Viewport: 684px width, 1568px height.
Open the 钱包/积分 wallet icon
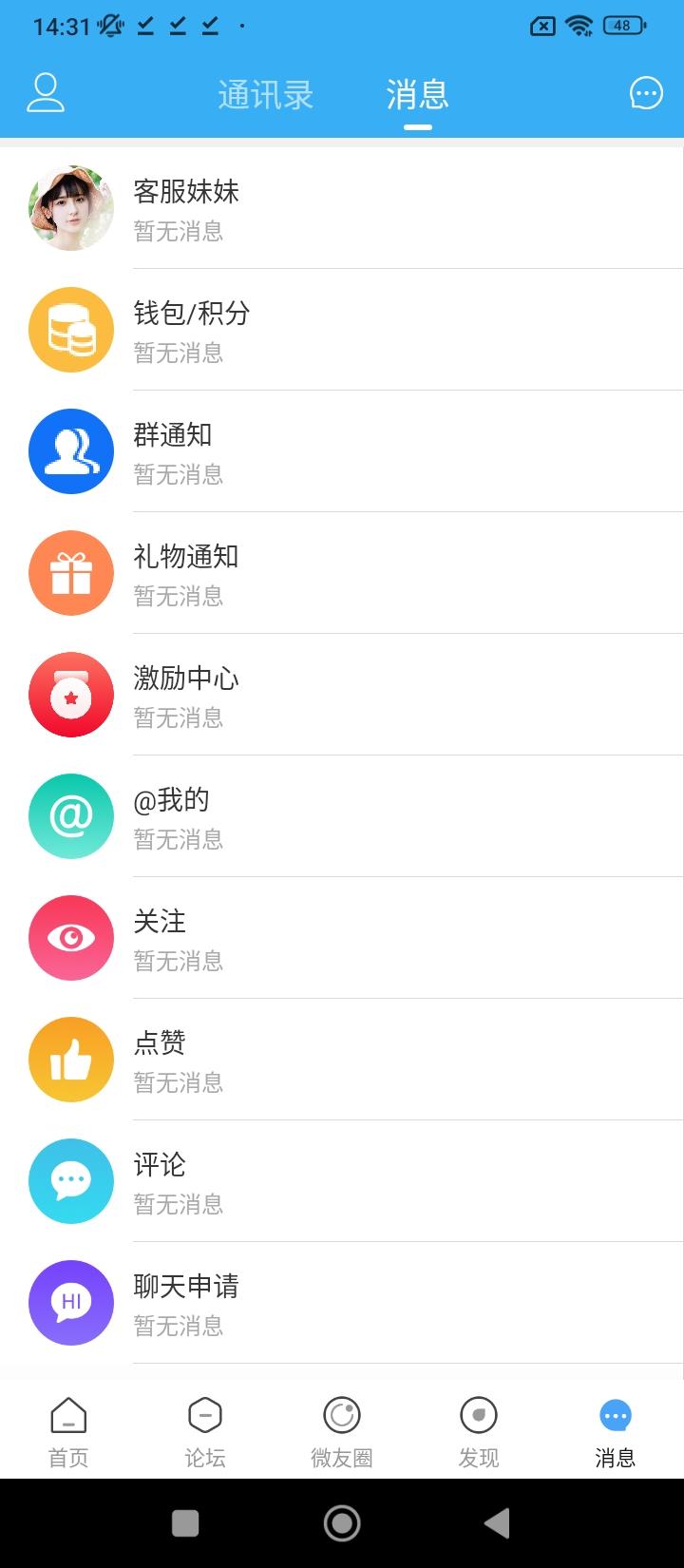(71, 329)
